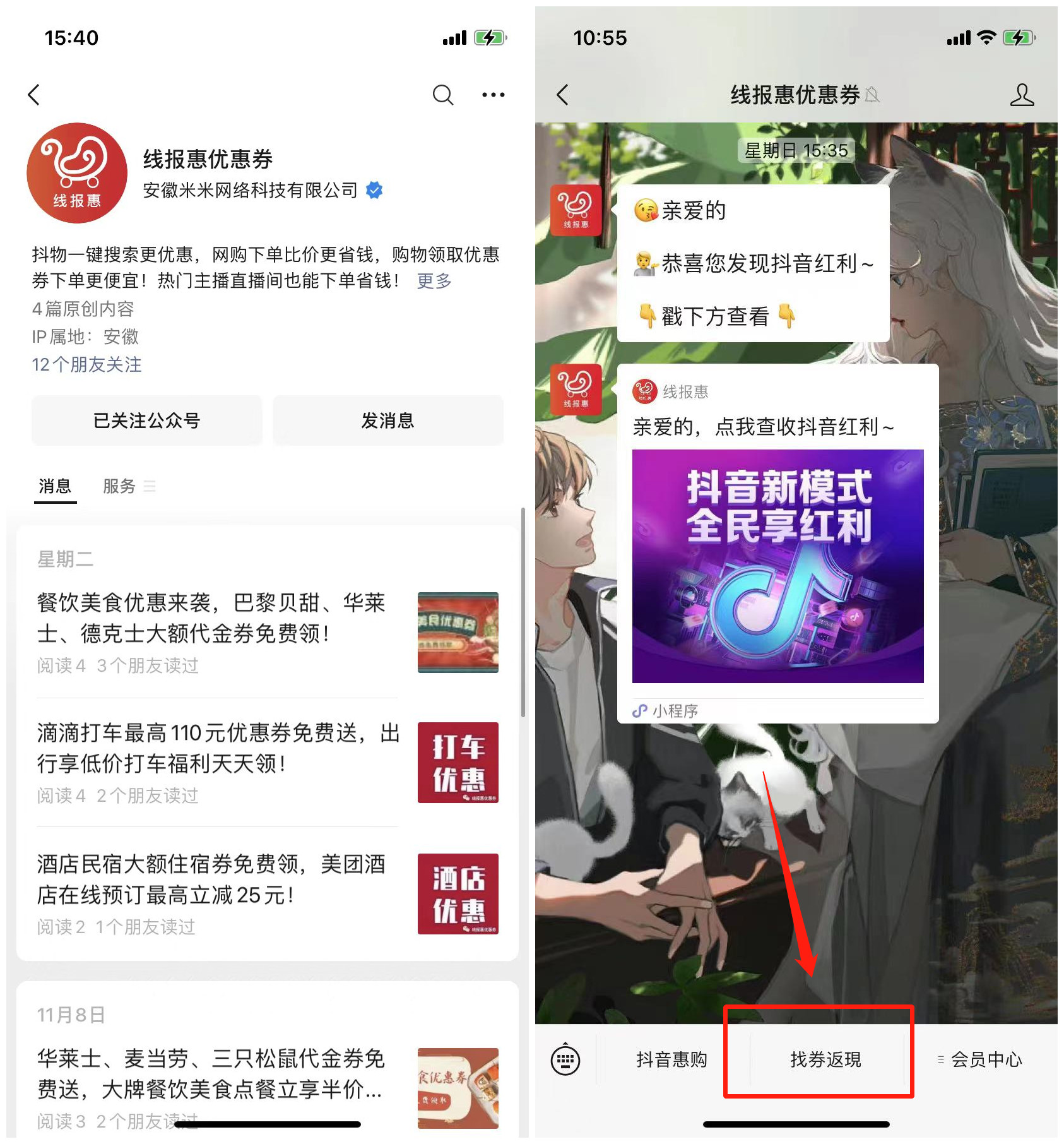Go back from the 线报惠优惠券 chat
Screen dimensions: 1064x1144
click(x=562, y=95)
